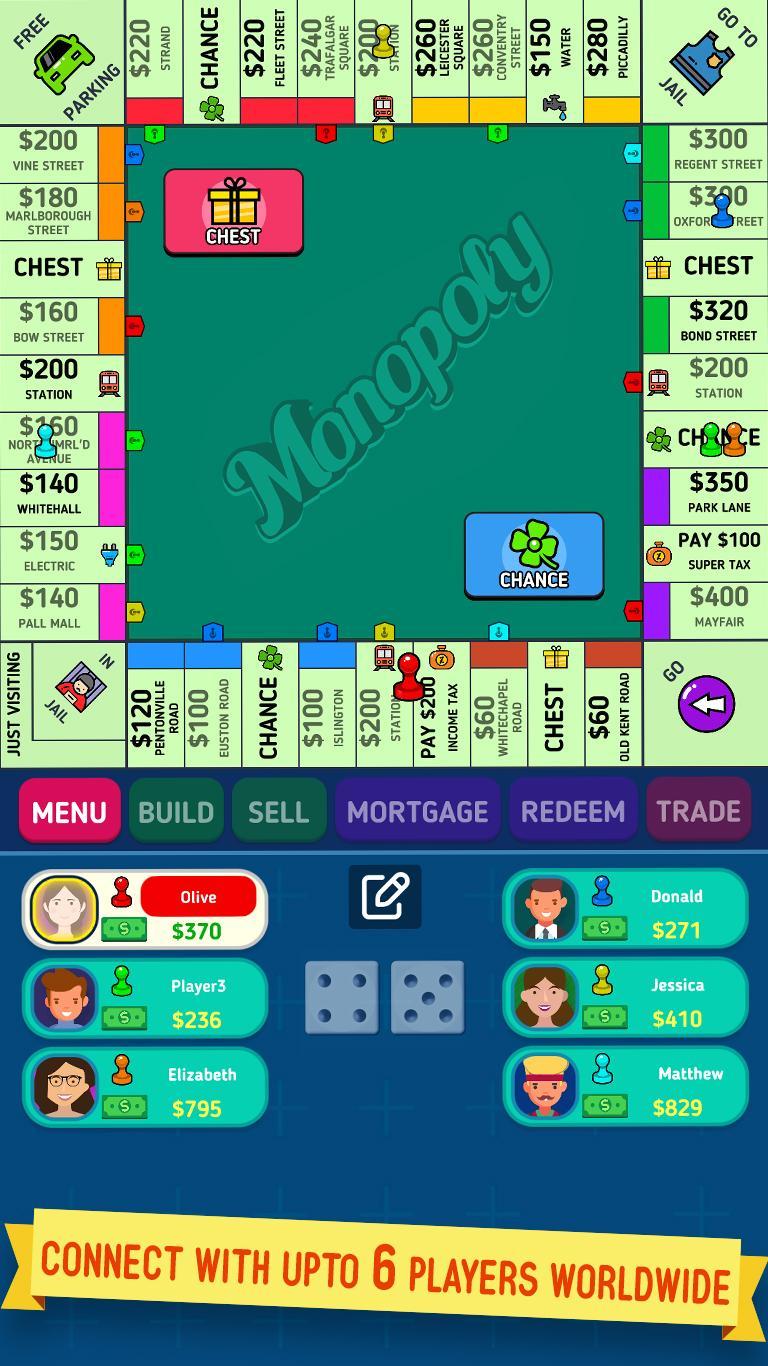Roll the dice
This screenshot has width=768, height=1366.
(x=384, y=997)
